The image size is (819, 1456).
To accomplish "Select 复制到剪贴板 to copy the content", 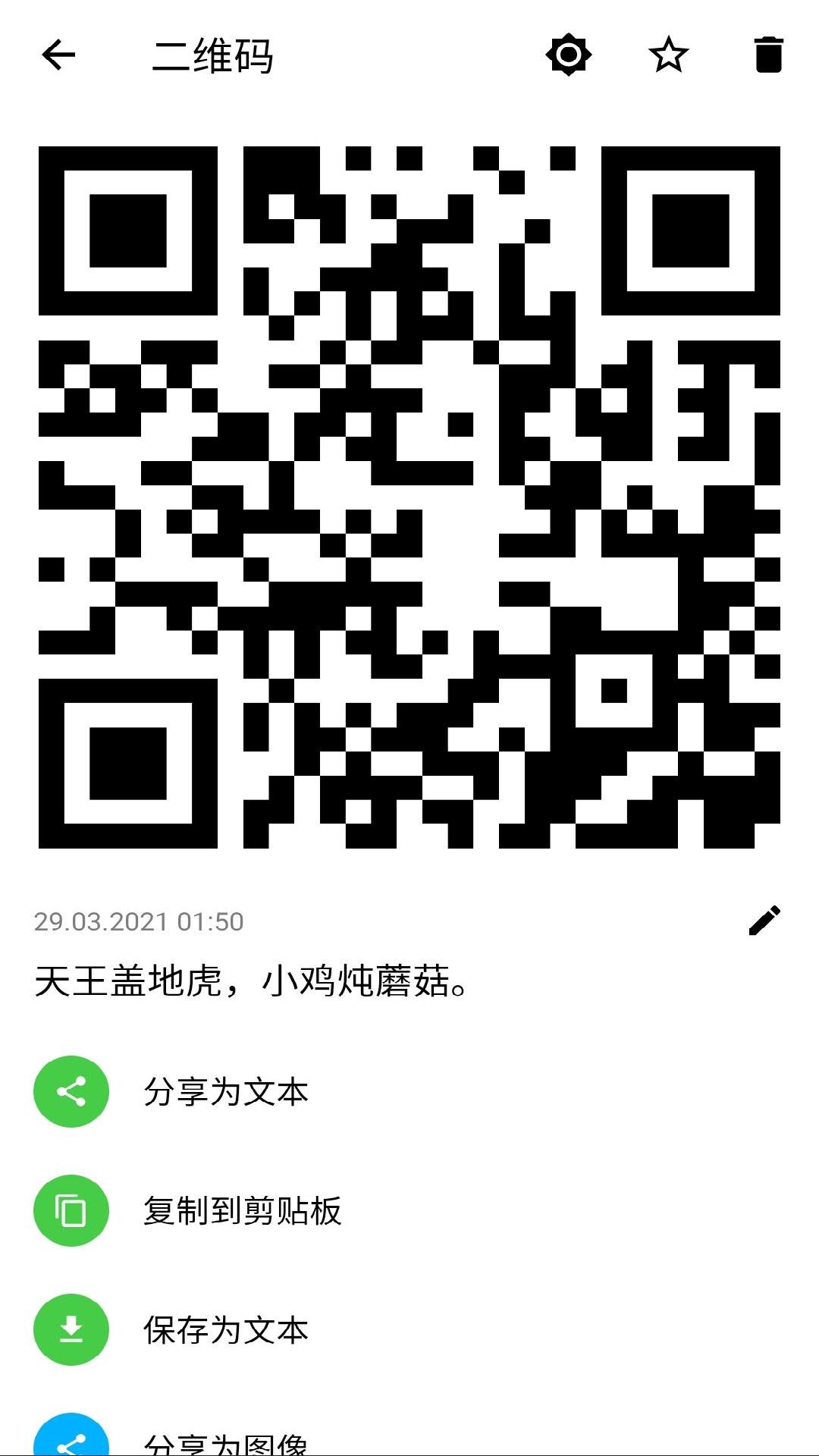I will click(x=243, y=1210).
